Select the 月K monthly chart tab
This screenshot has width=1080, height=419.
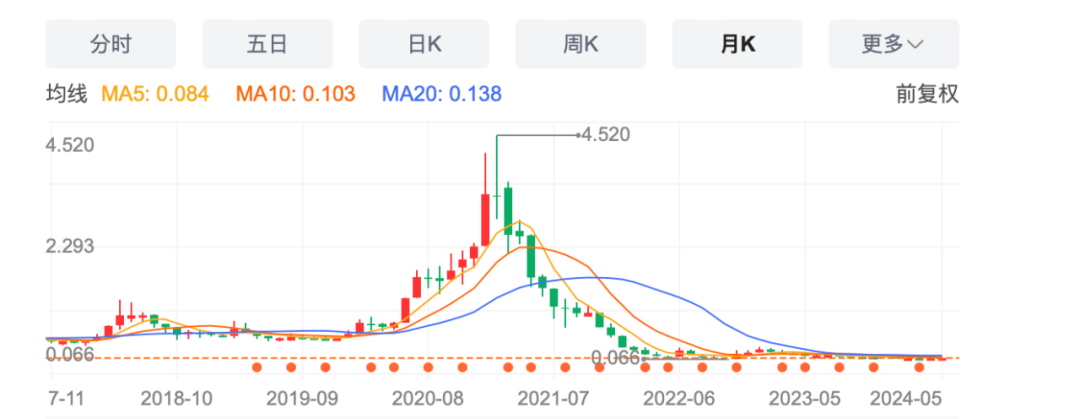[737, 44]
